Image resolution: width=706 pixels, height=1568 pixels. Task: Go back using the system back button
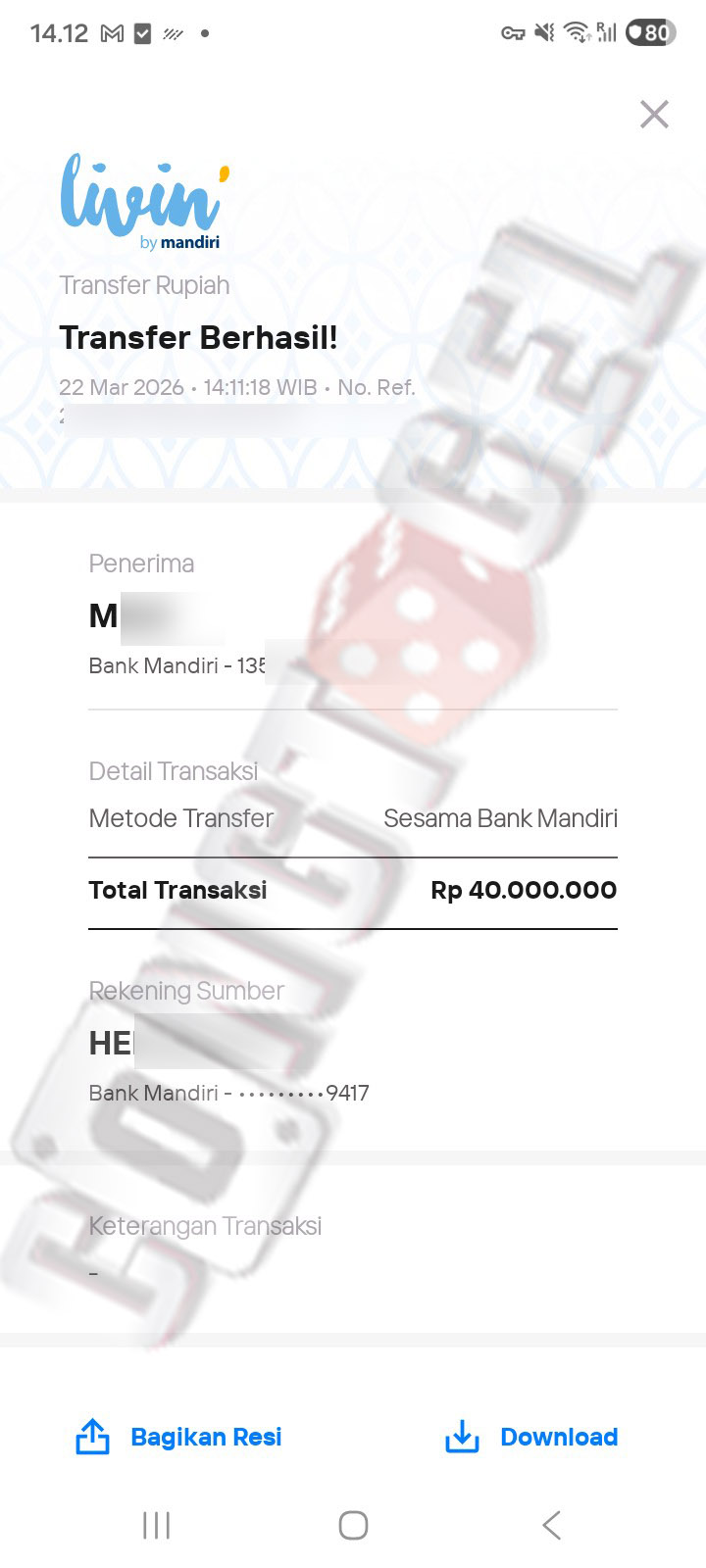(x=551, y=1525)
